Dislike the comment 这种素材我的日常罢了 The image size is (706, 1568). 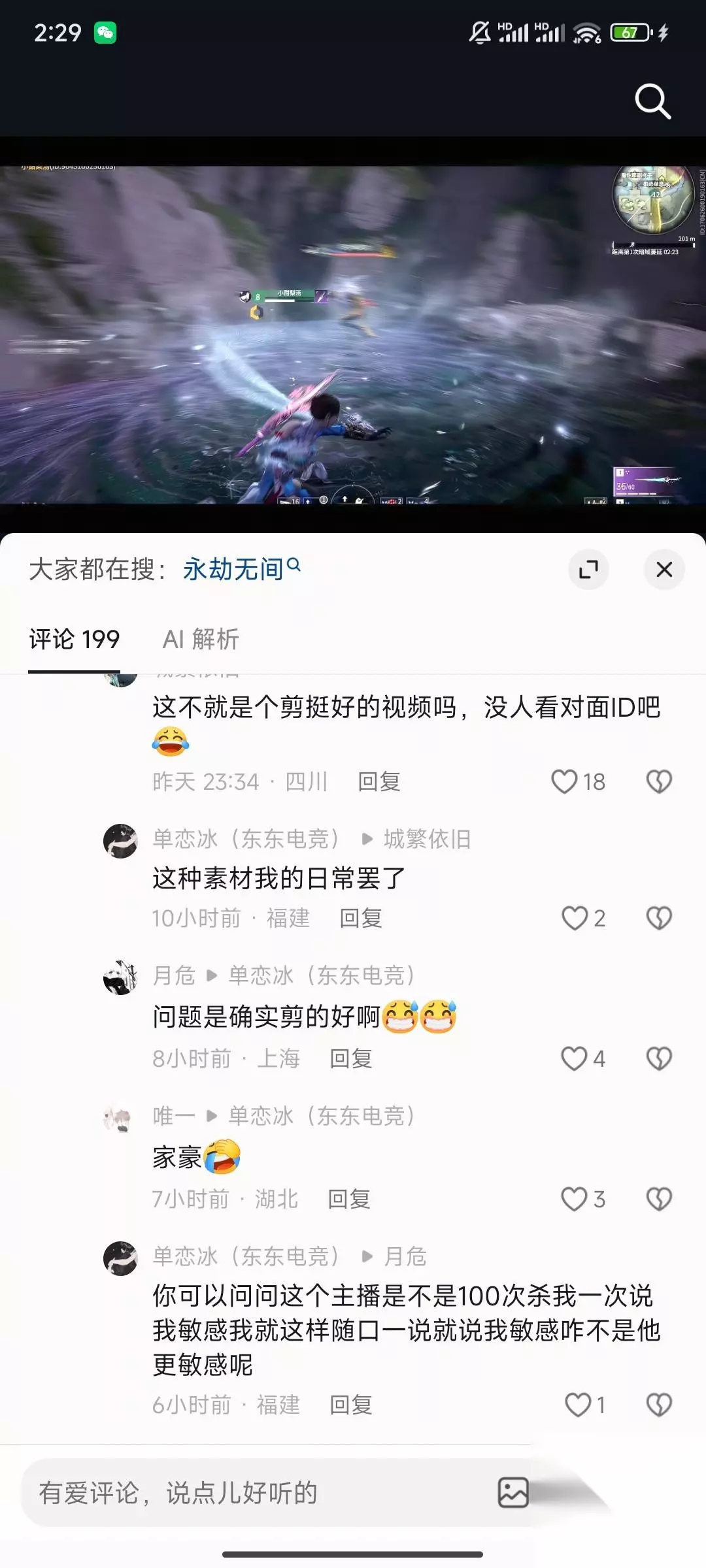(x=659, y=918)
